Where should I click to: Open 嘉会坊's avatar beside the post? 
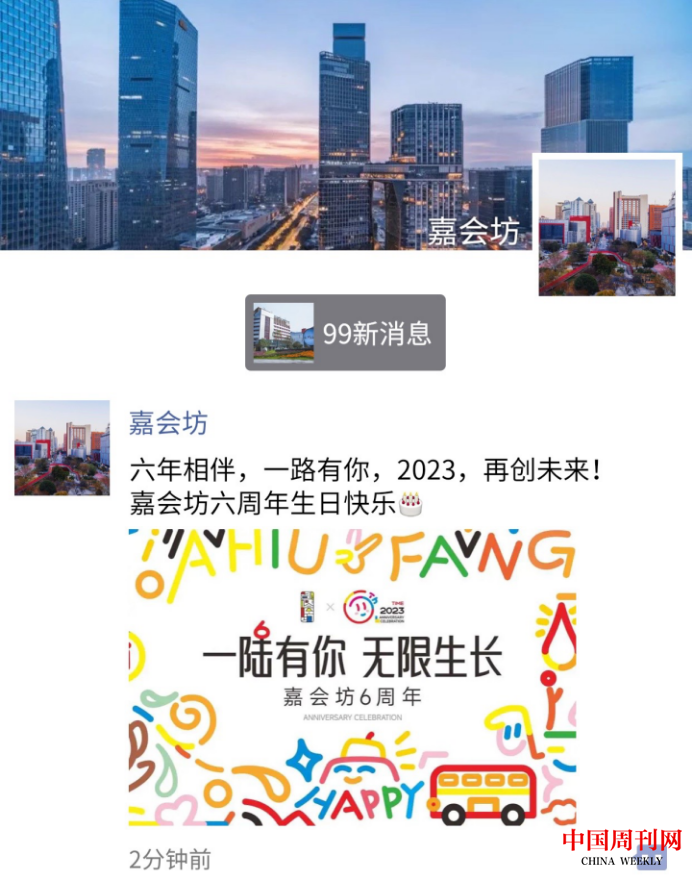click(x=62, y=448)
